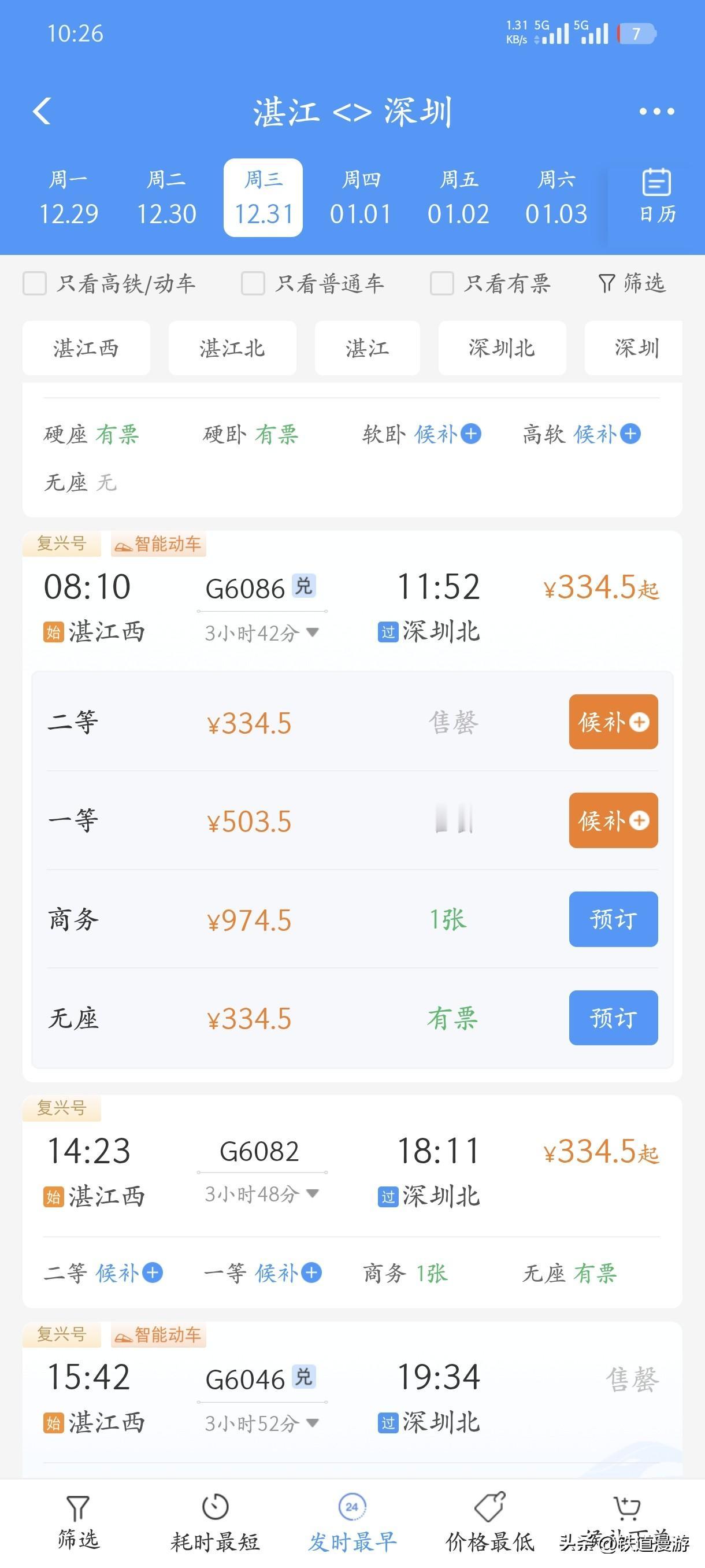Open the three-dot overflow menu

tap(656, 112)
